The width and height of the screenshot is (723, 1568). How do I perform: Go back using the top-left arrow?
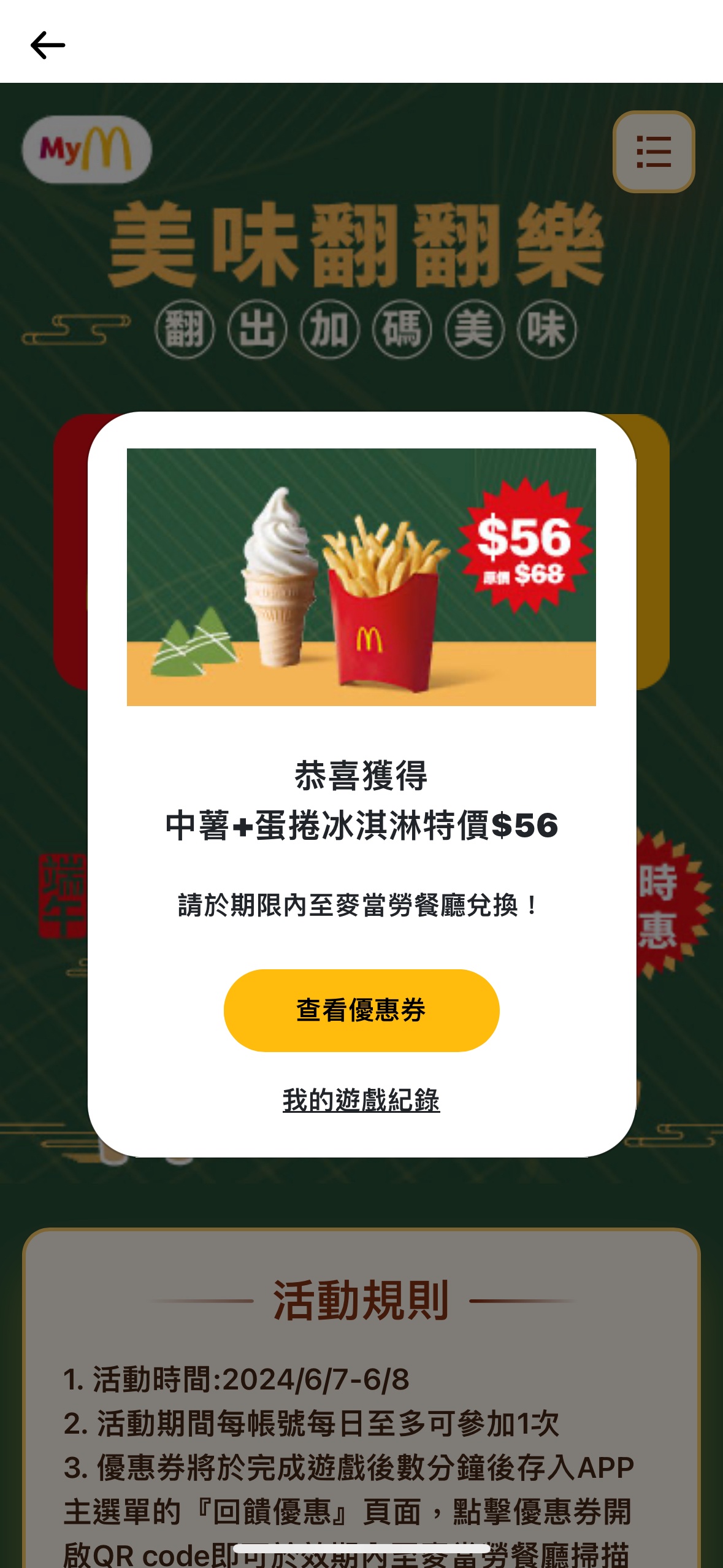47,45
